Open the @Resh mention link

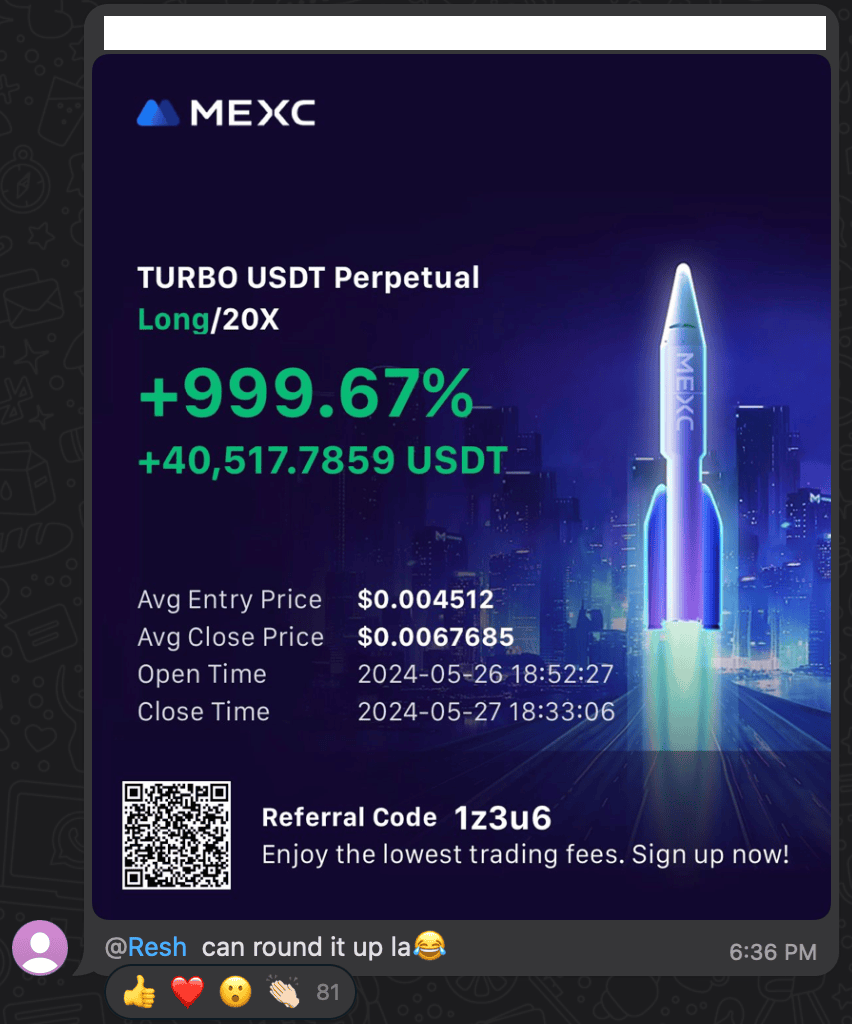click(x=146, y=947)
